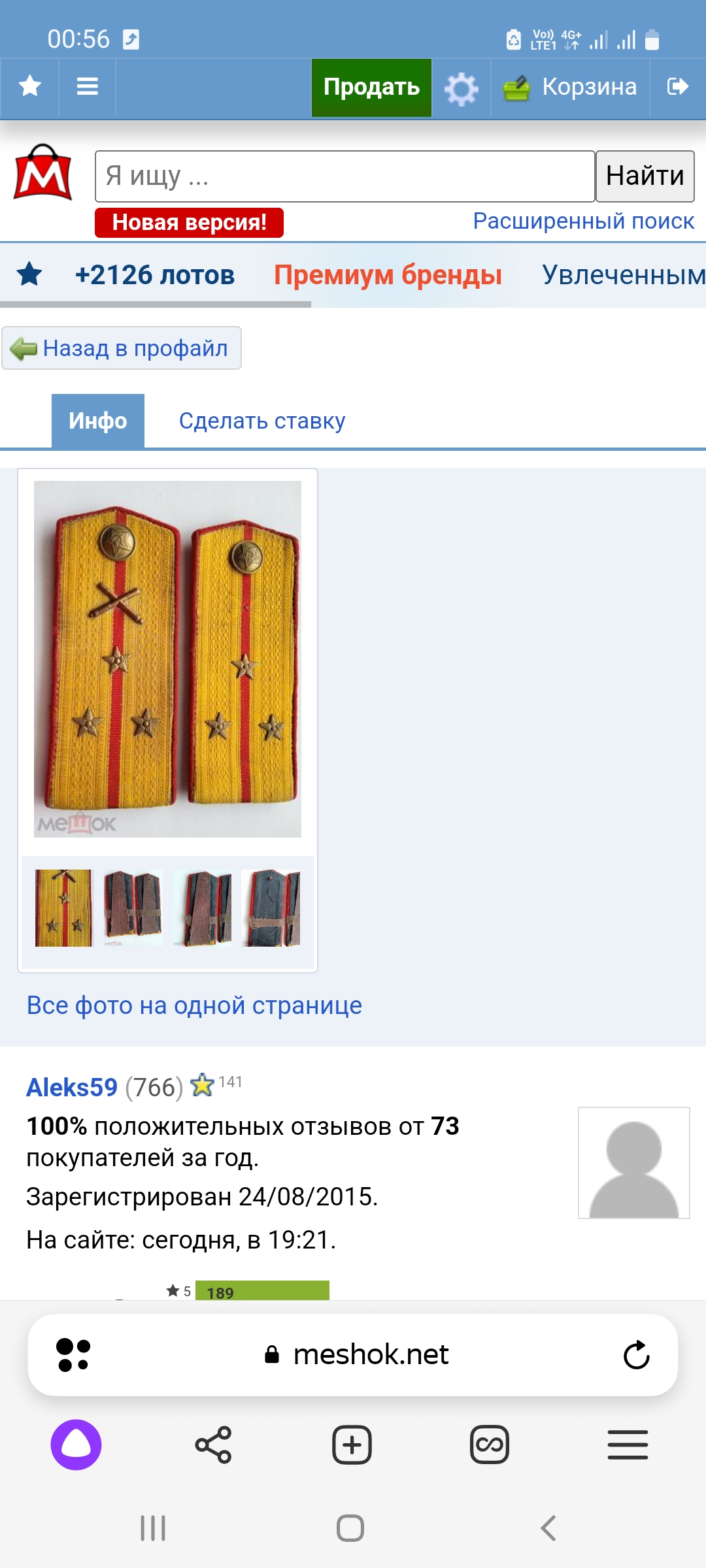Focus the "Я ищу" search field
This screenshot has width=706, height=1568.
345,176
